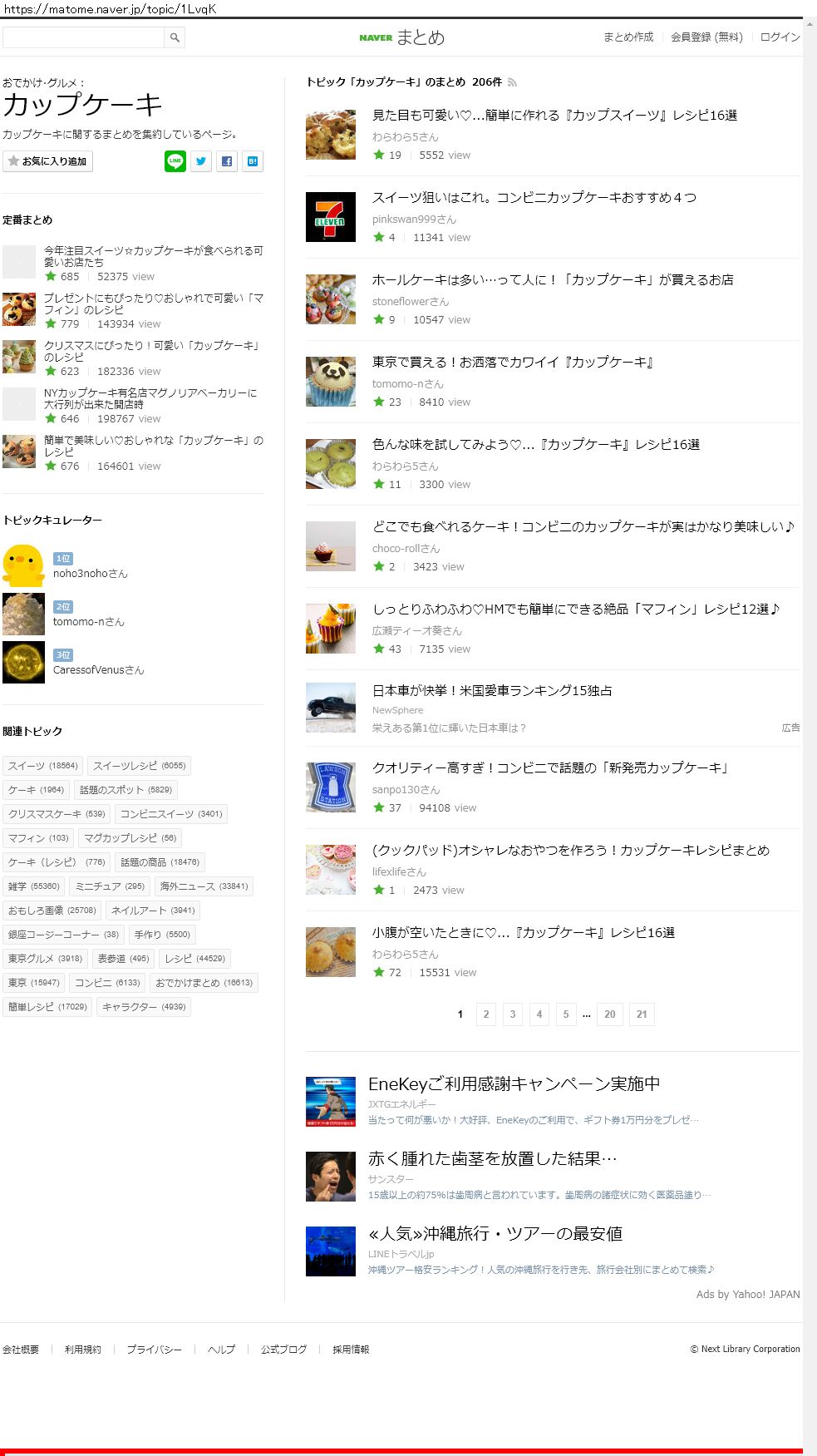The height and width of the screenshot is (1456, 817).
Task: Share the topic on Facebook
Action: pos(227,161)
